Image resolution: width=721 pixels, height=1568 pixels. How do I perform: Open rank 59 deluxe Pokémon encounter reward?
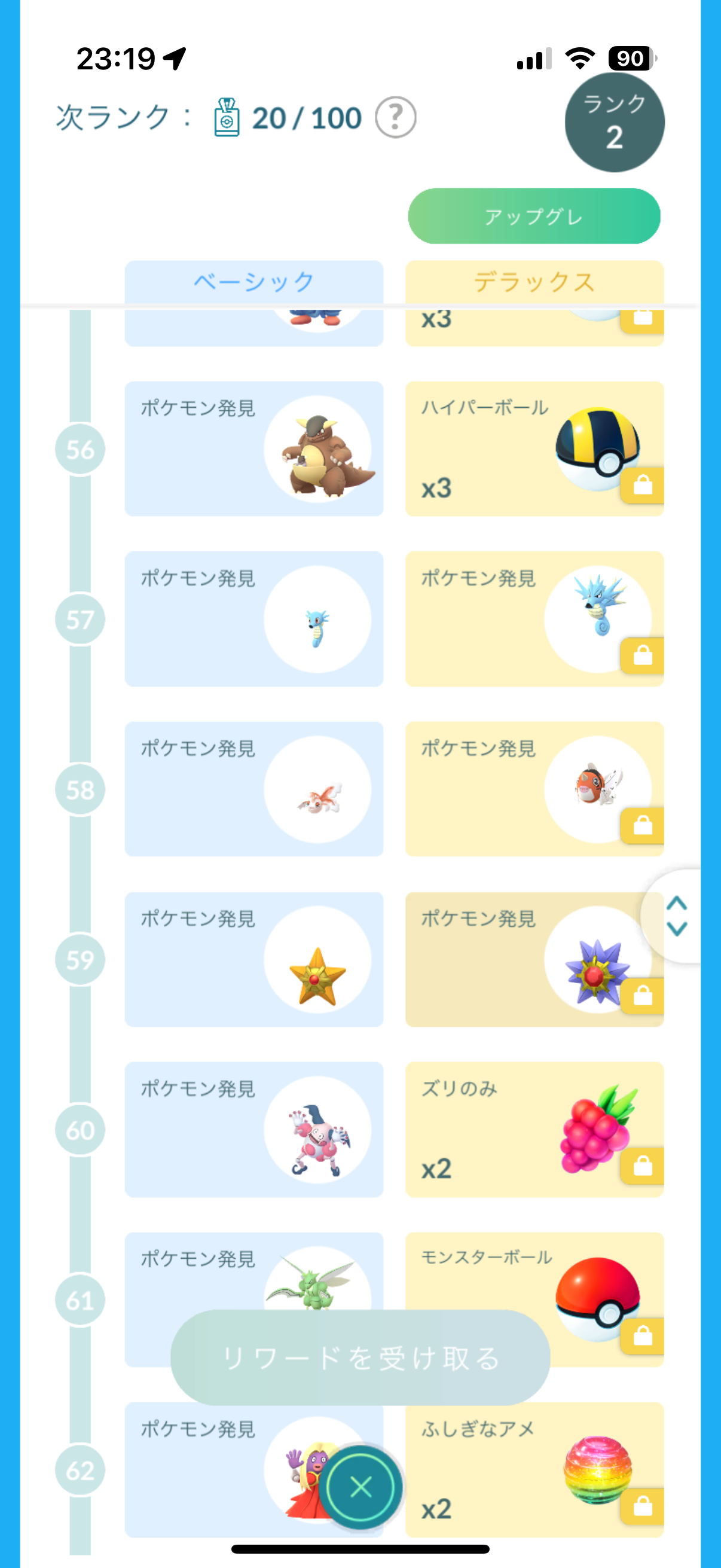click(x=534, y=959)
